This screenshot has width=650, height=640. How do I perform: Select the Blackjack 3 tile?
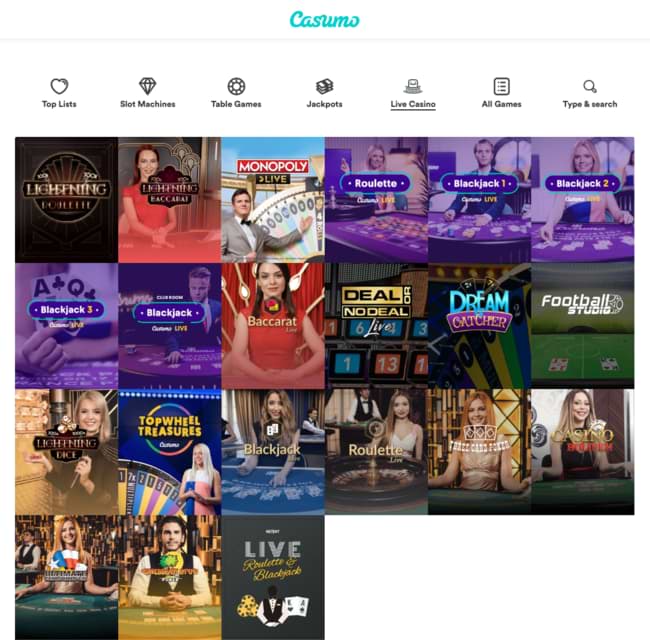coord(66,325)
